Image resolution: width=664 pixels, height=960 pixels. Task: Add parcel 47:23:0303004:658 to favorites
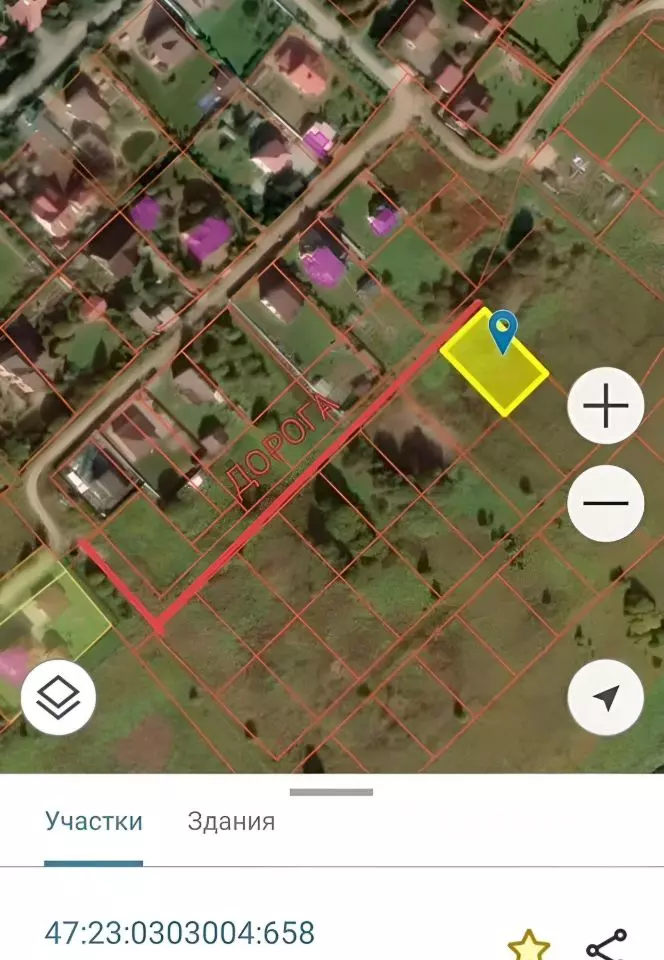click(x=529, y=945)
